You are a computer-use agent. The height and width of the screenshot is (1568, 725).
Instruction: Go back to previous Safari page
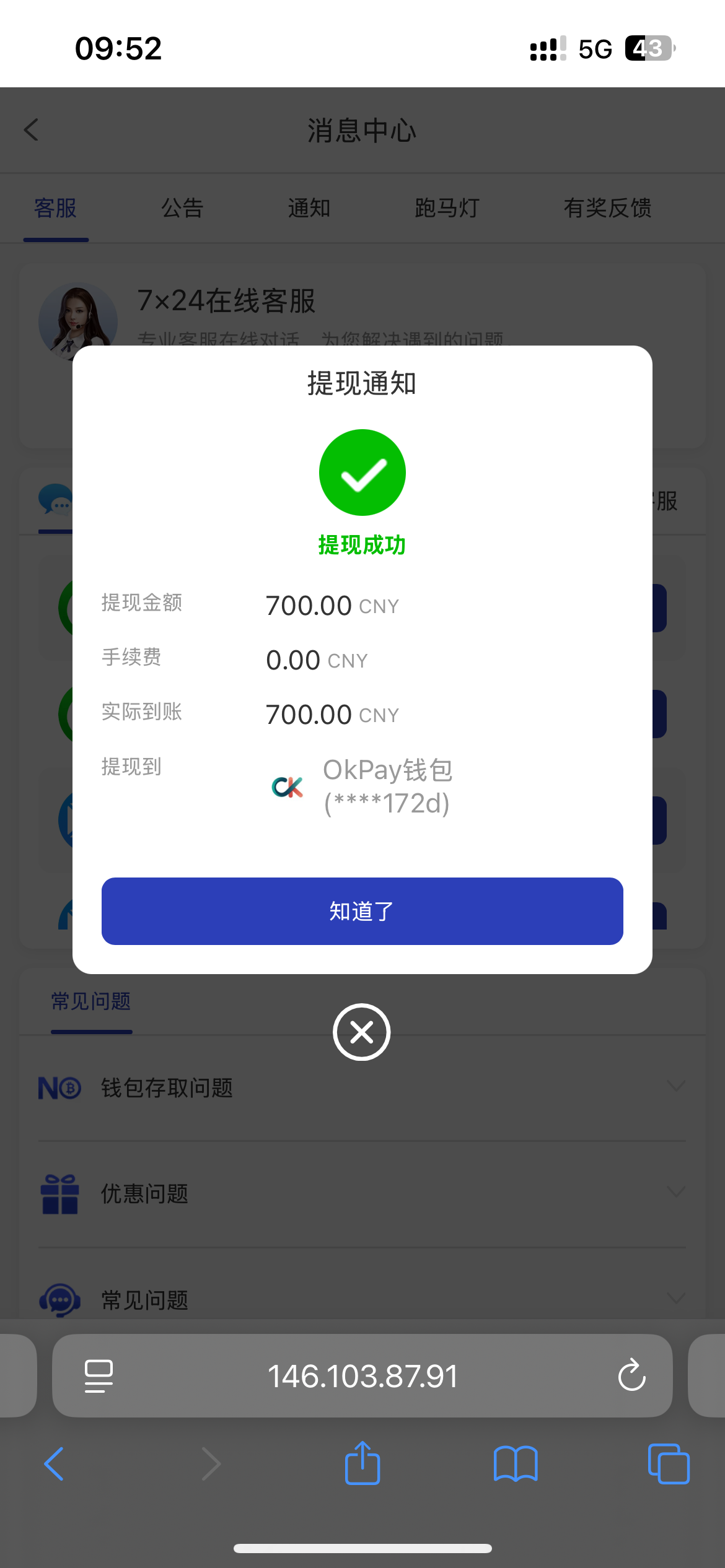(x=55, y=1464)
